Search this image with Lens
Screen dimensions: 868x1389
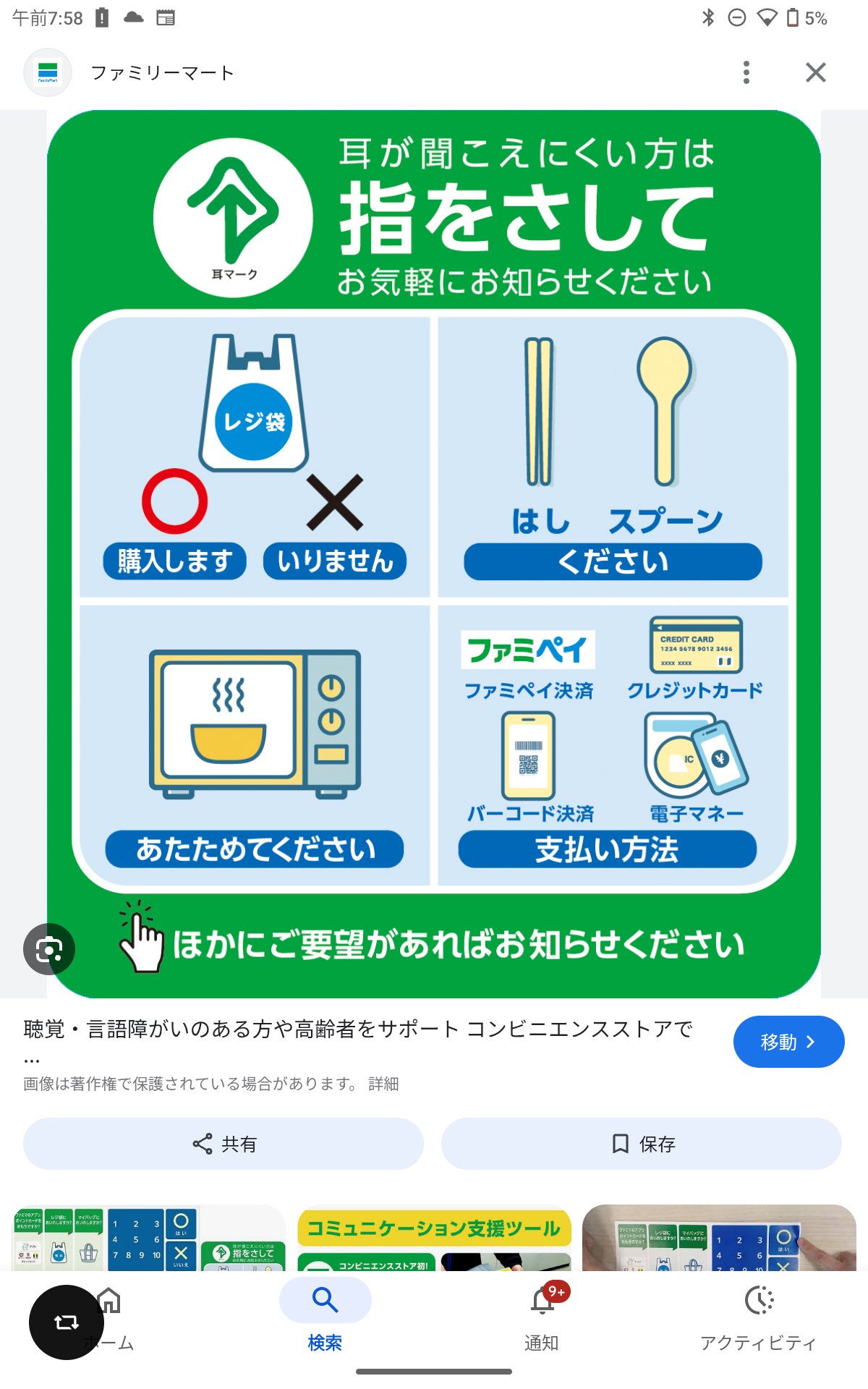48,949
